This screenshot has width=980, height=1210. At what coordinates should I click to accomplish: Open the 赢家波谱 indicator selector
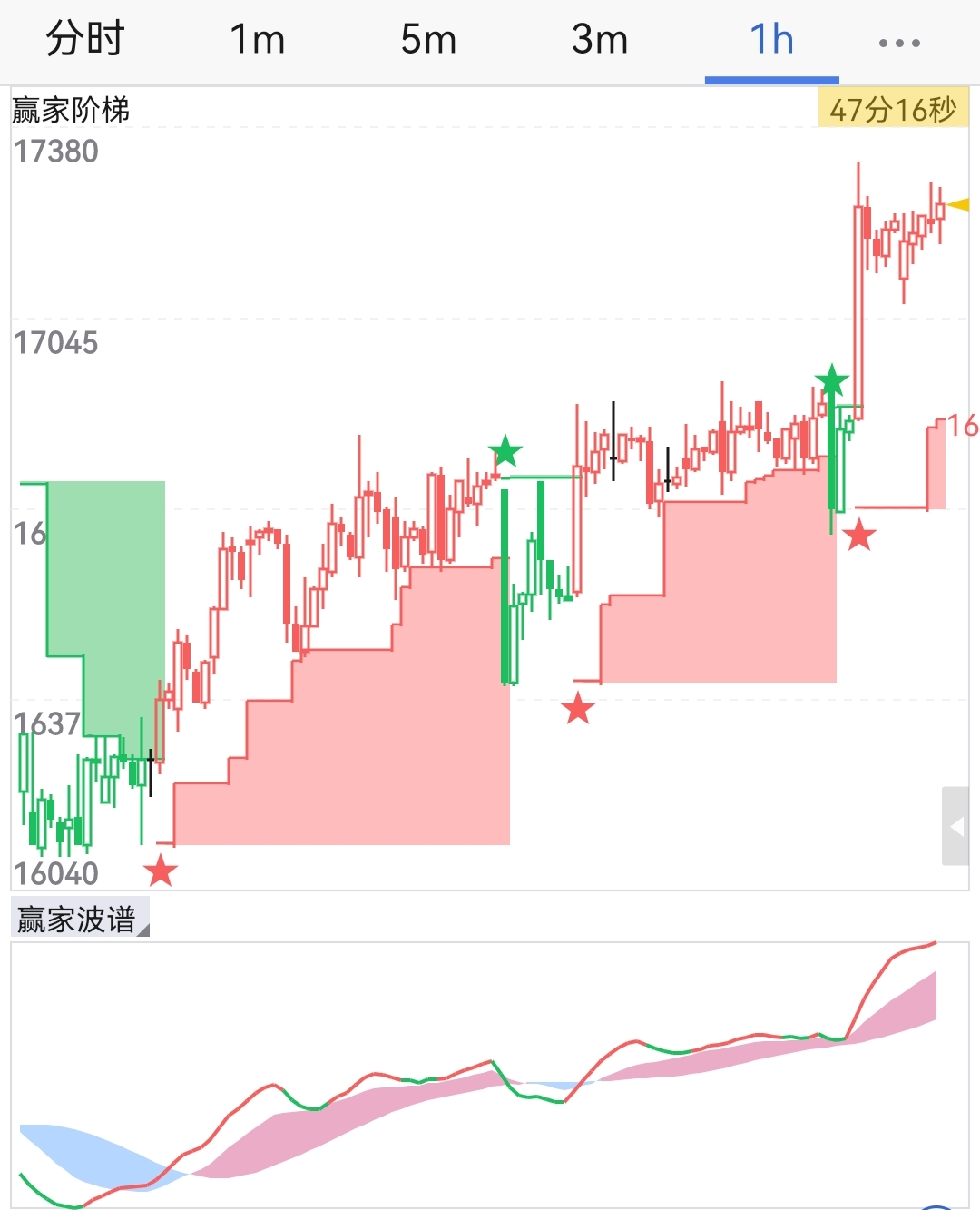(79, 919)
